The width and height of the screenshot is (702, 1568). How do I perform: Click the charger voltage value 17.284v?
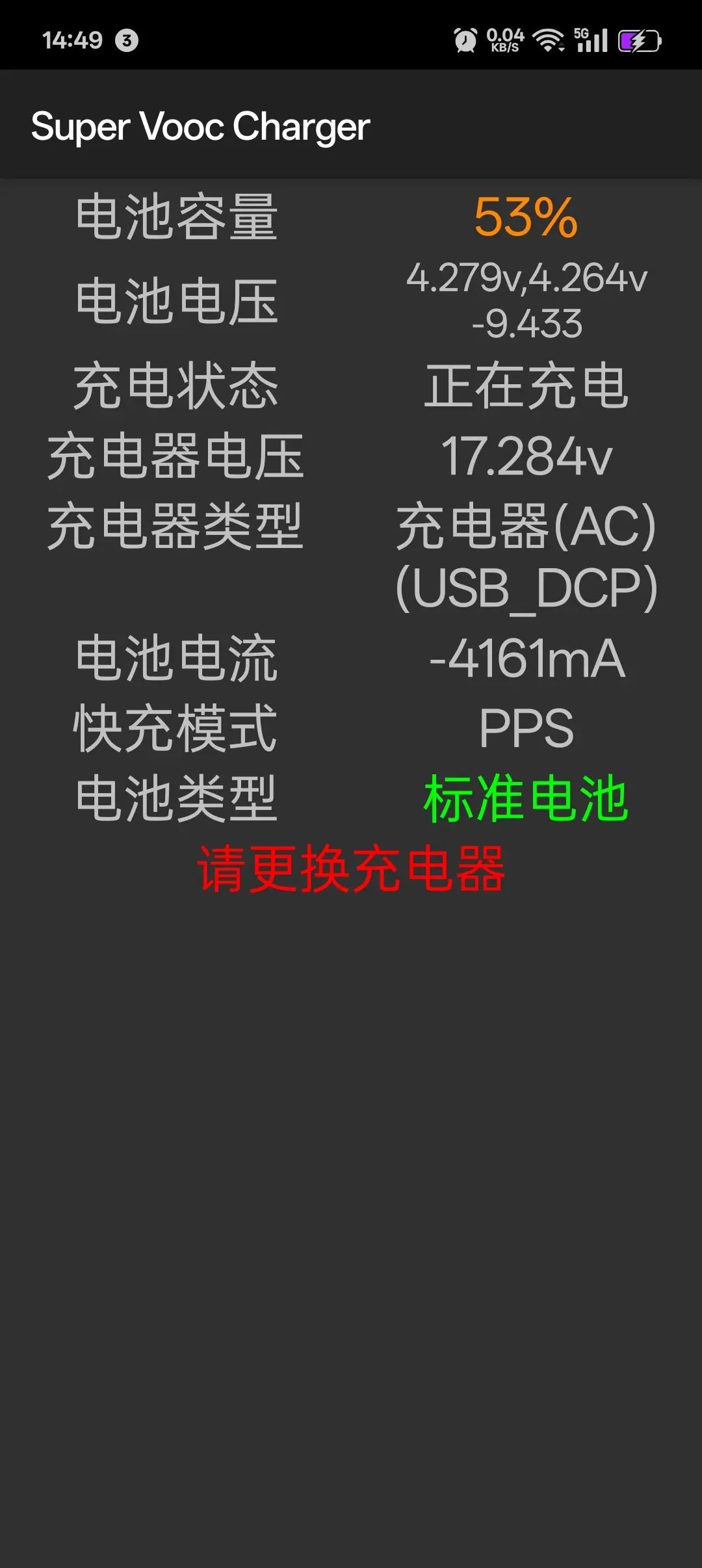click(528, 458)
